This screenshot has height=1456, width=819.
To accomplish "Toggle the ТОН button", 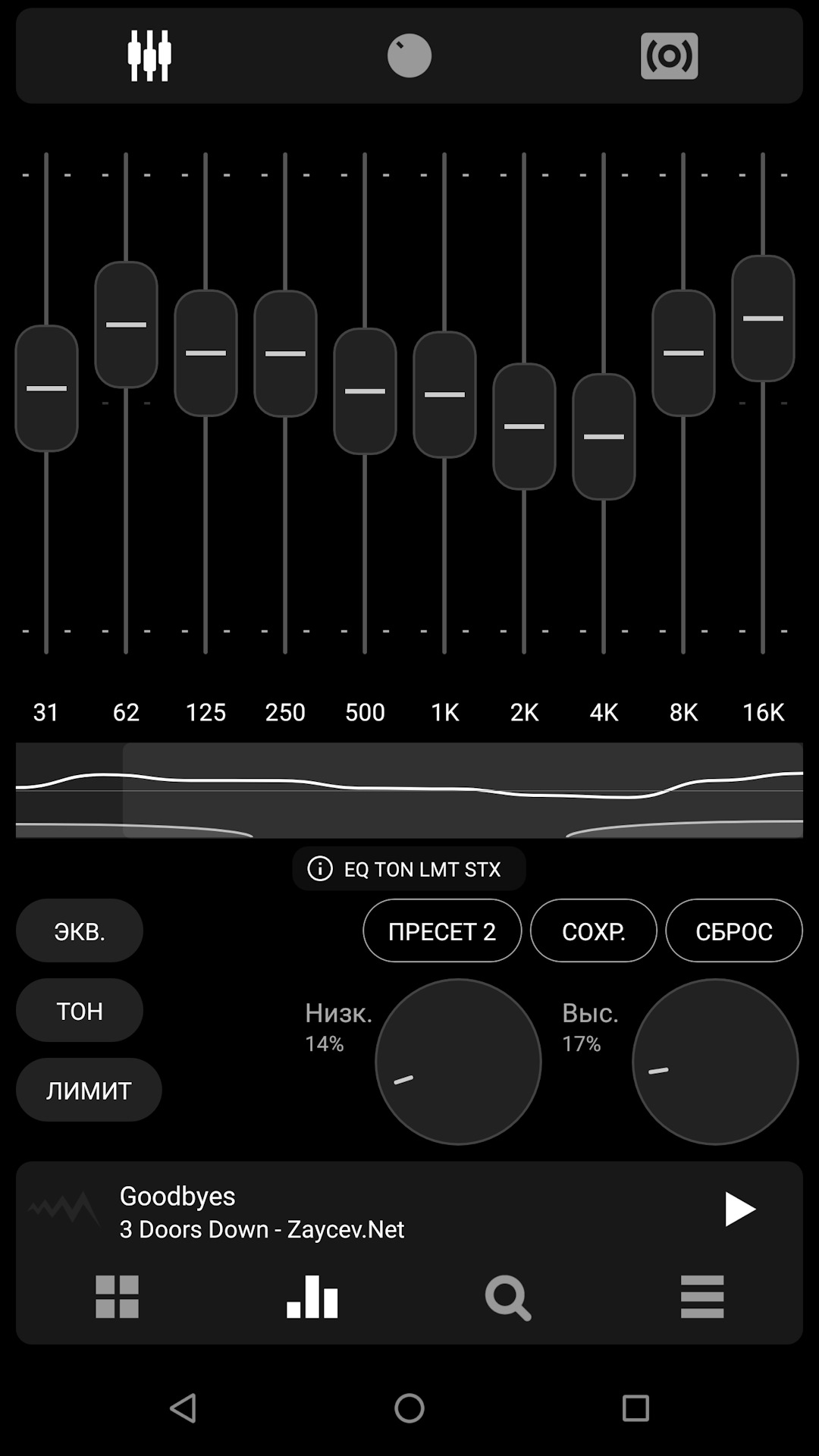I will 80,1010.
